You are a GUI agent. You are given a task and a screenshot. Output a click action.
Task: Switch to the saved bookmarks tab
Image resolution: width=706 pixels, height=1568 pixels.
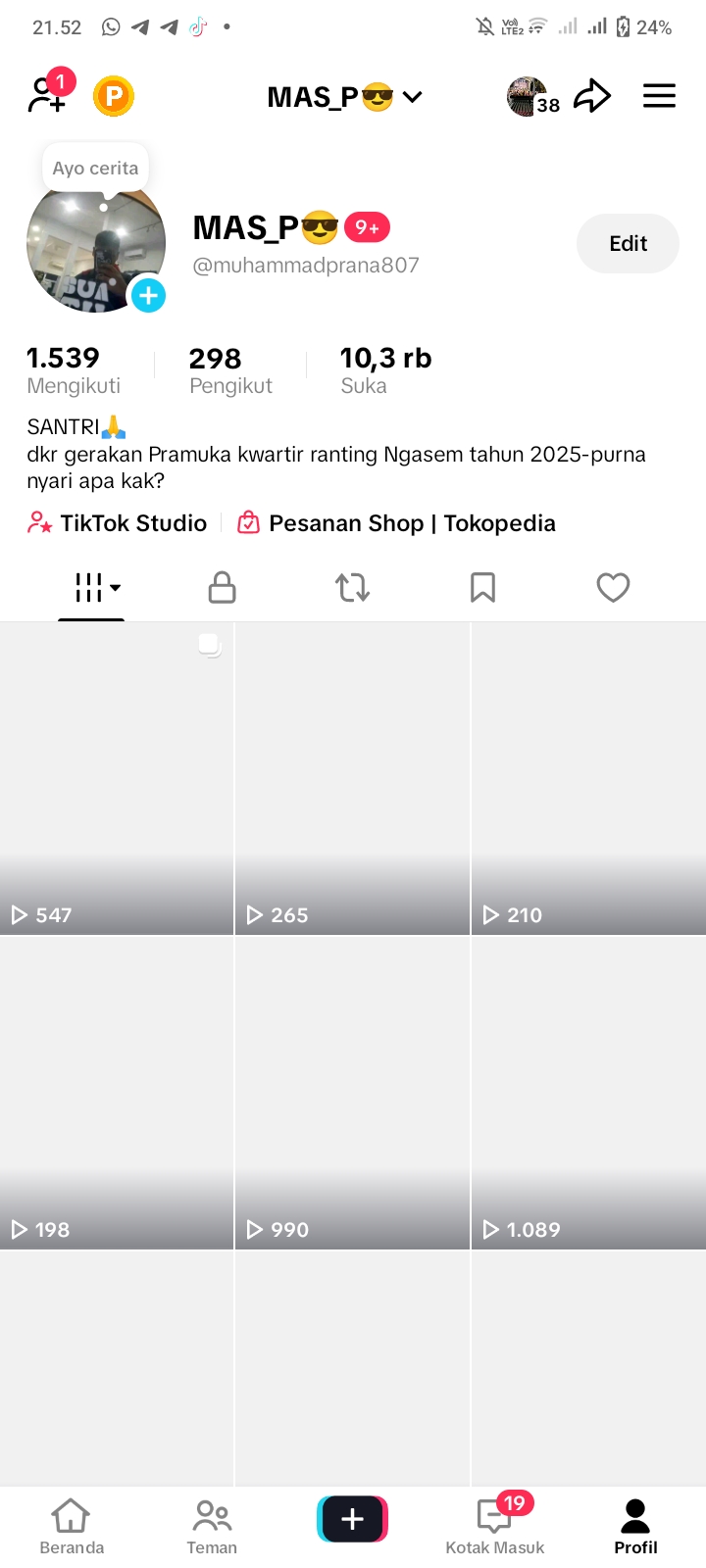point(482,588)
